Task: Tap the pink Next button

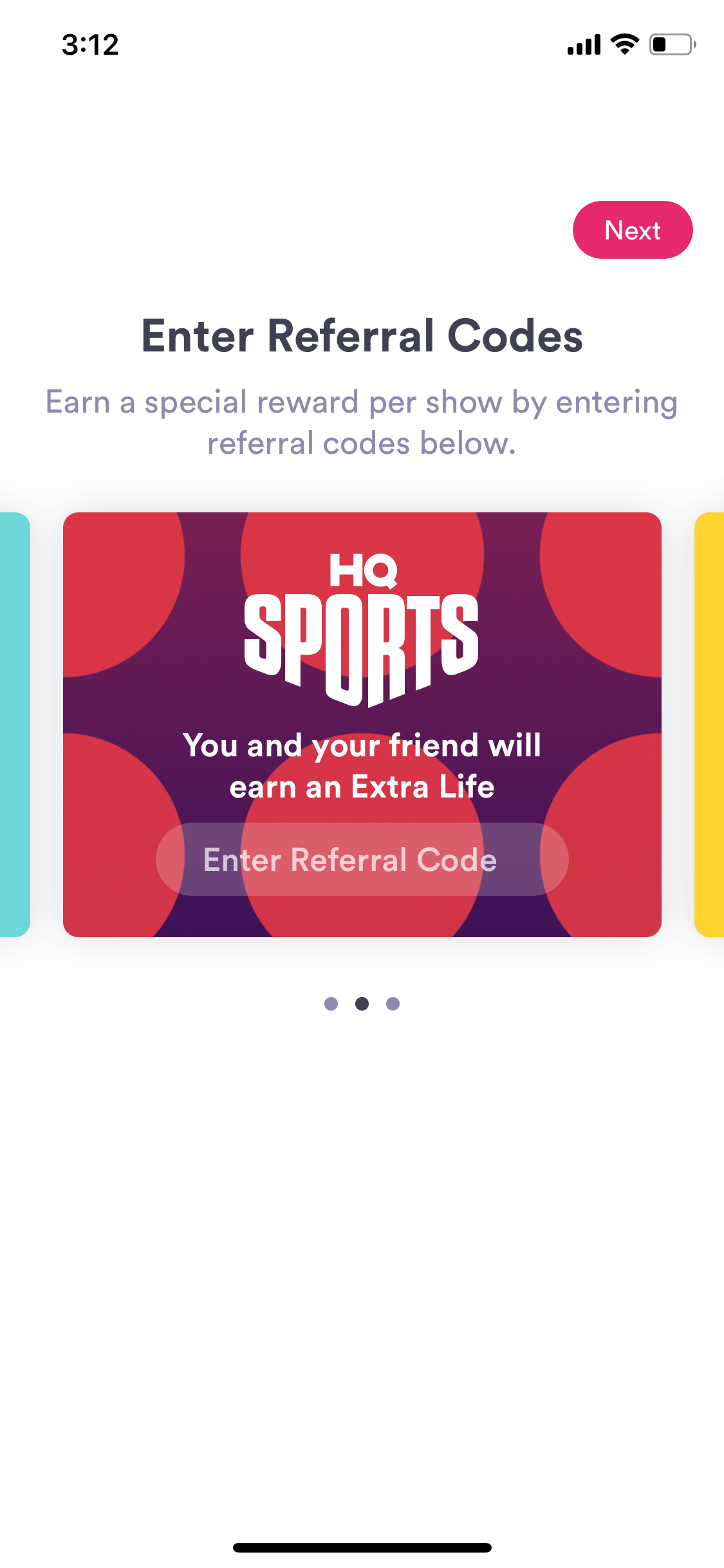Action: click(633, 230)
